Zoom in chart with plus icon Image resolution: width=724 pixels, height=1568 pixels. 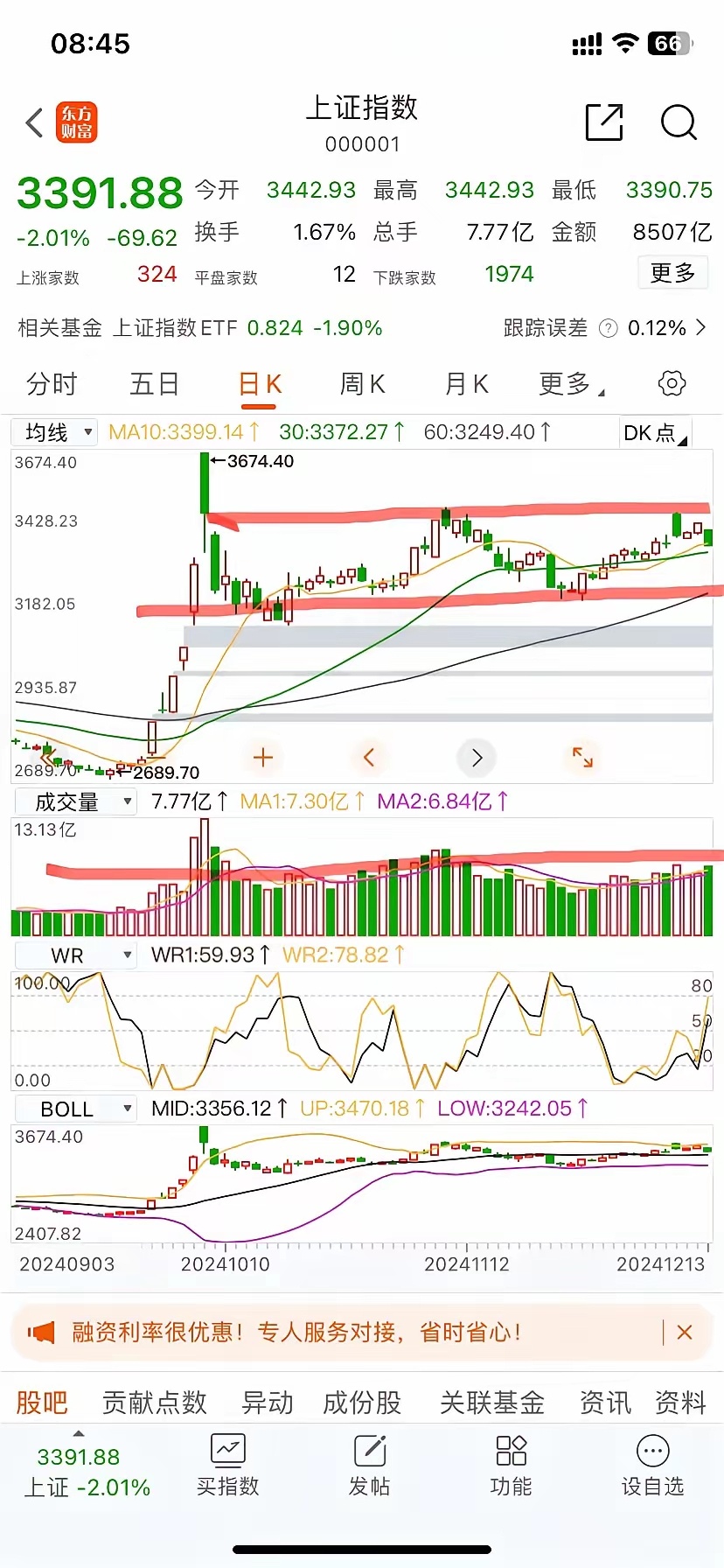coord(262,758)
